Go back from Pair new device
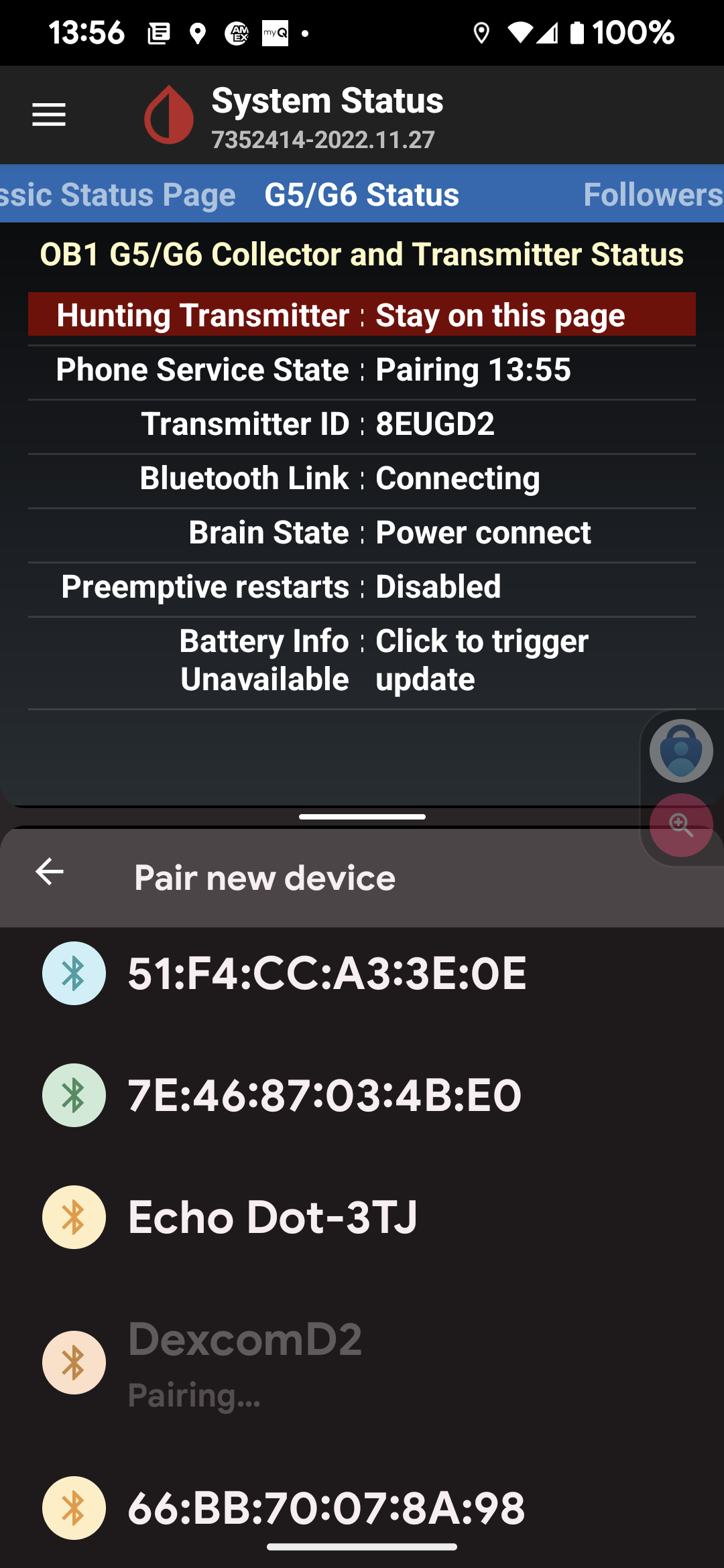This screenshot has height=1568, width=724. 49,872
